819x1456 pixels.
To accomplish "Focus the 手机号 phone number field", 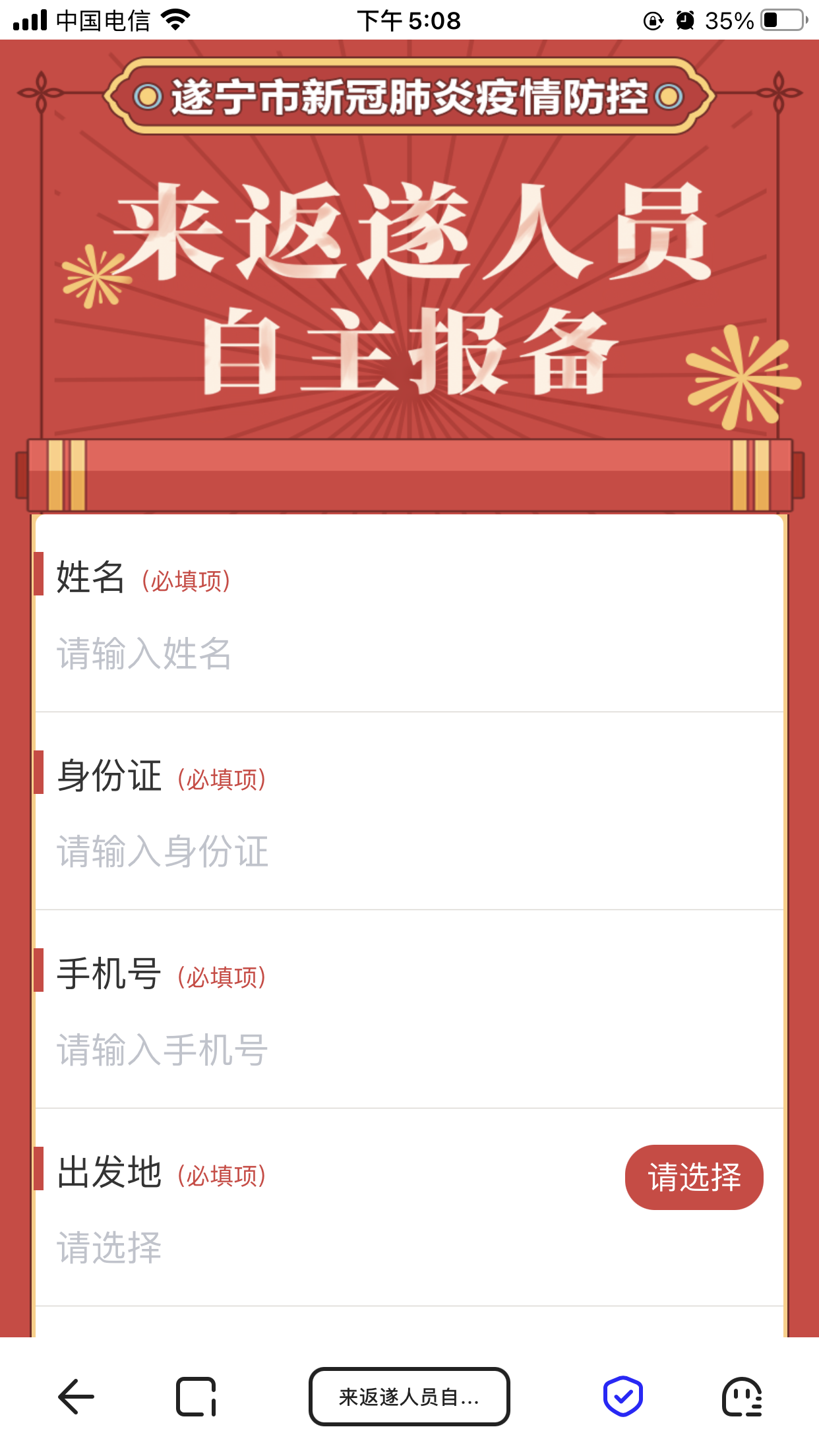I will pos(409,1050).
